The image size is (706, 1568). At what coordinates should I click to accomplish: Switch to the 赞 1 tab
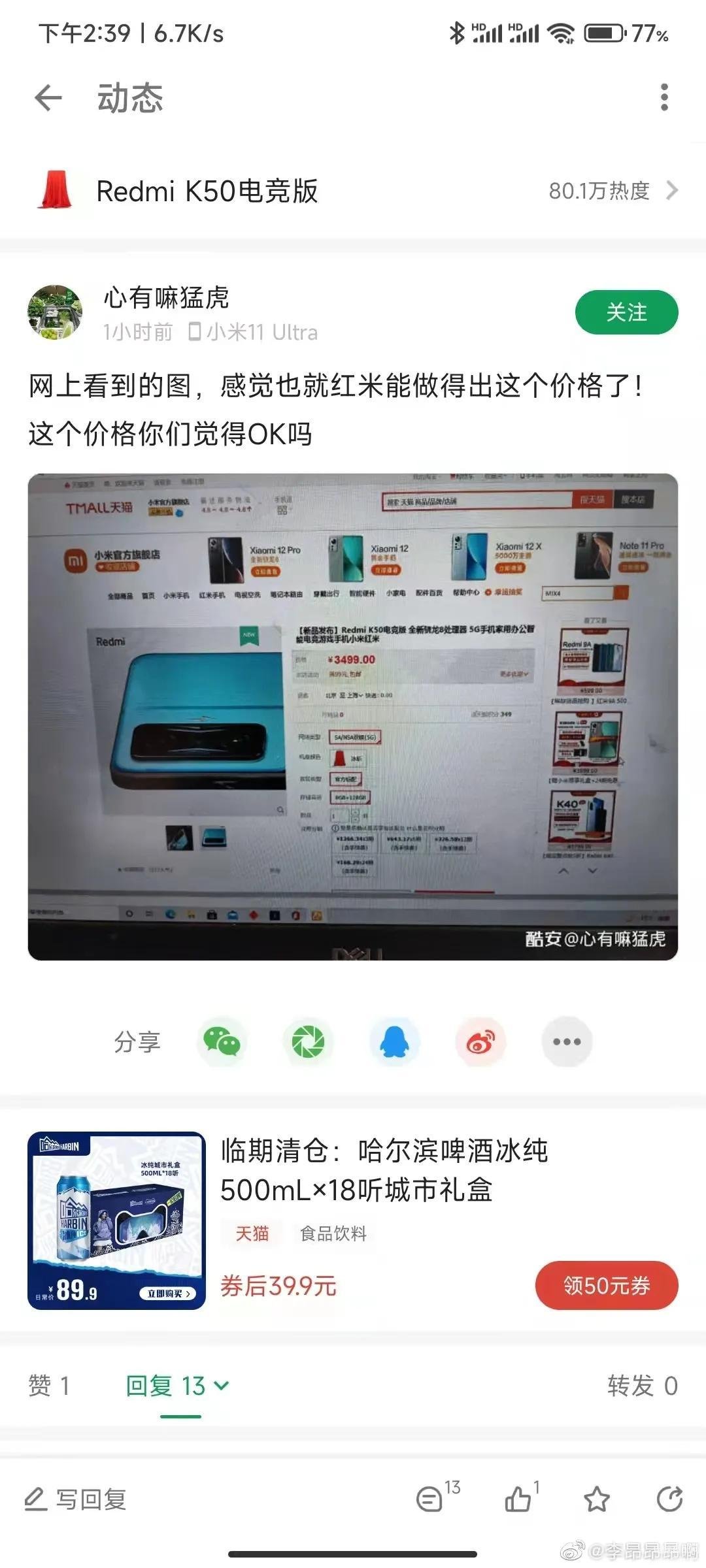pos(49,1386)
